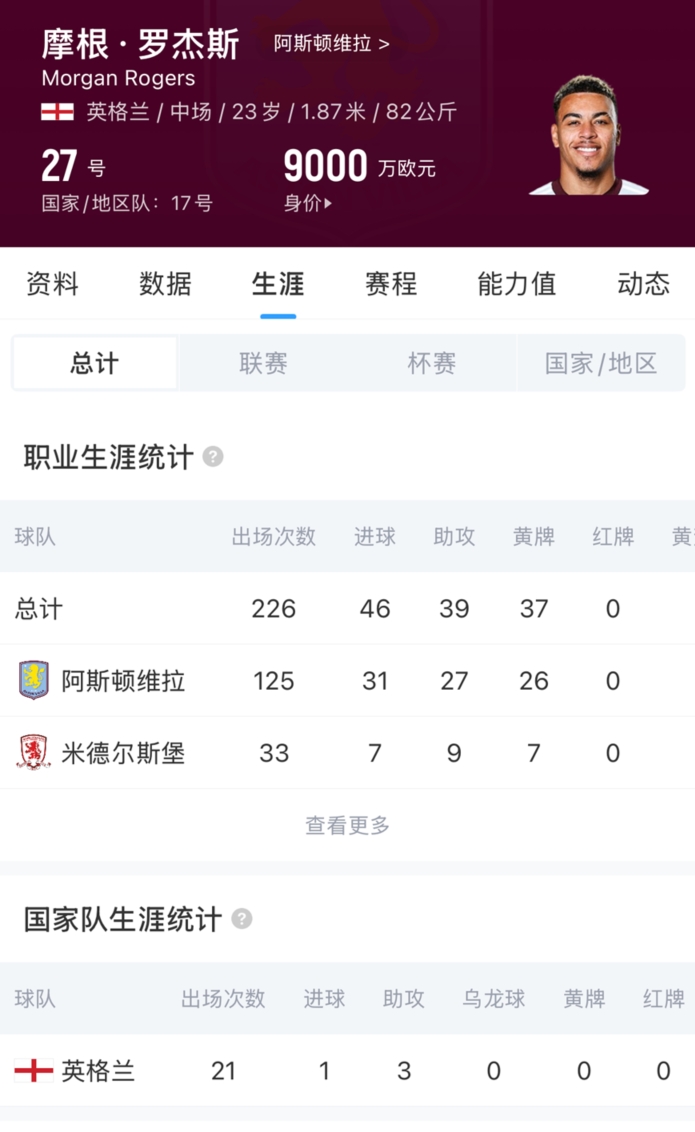Open the 阿斯顿维拉 team link in header
This screenshot has width=695, height=1132.
(331, 44)
